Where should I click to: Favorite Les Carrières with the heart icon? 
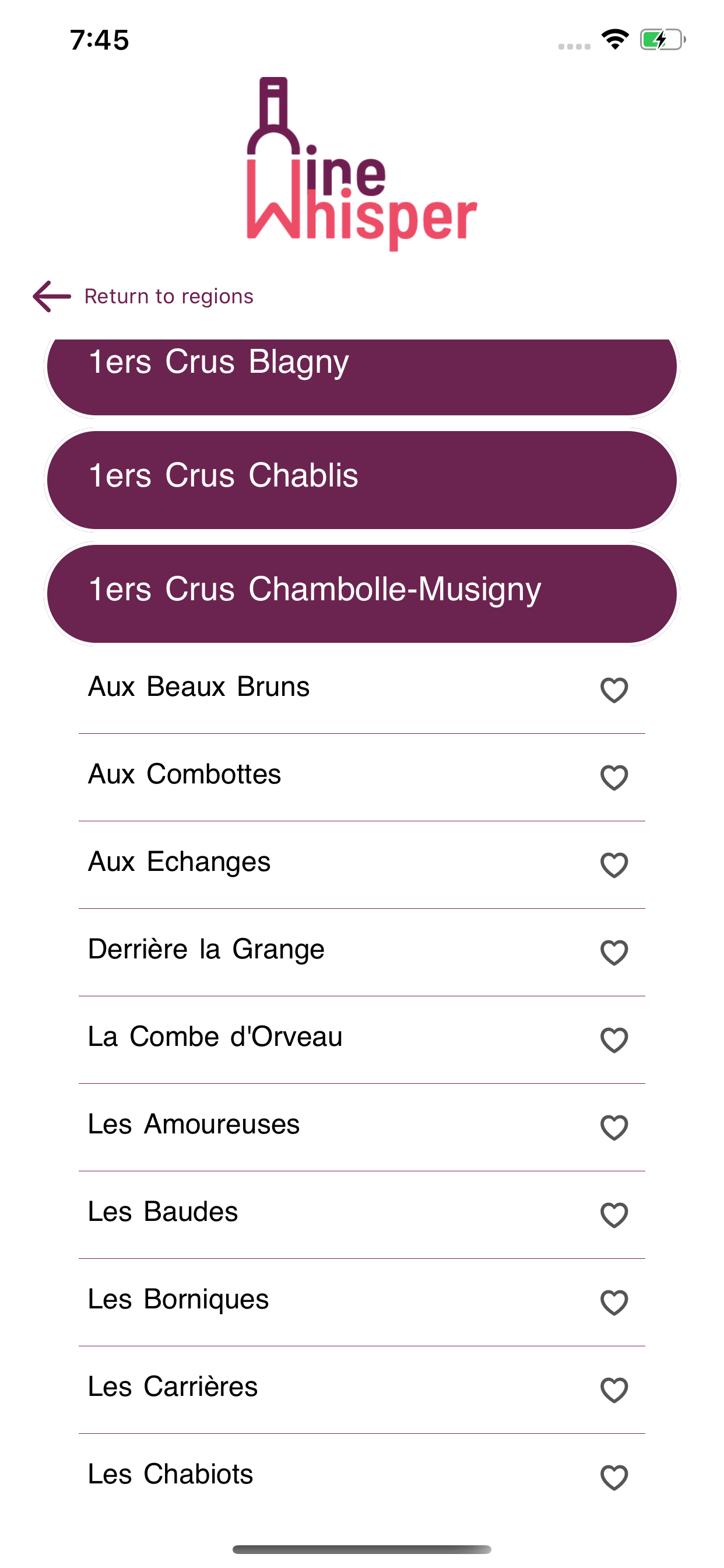[613, 1390]
